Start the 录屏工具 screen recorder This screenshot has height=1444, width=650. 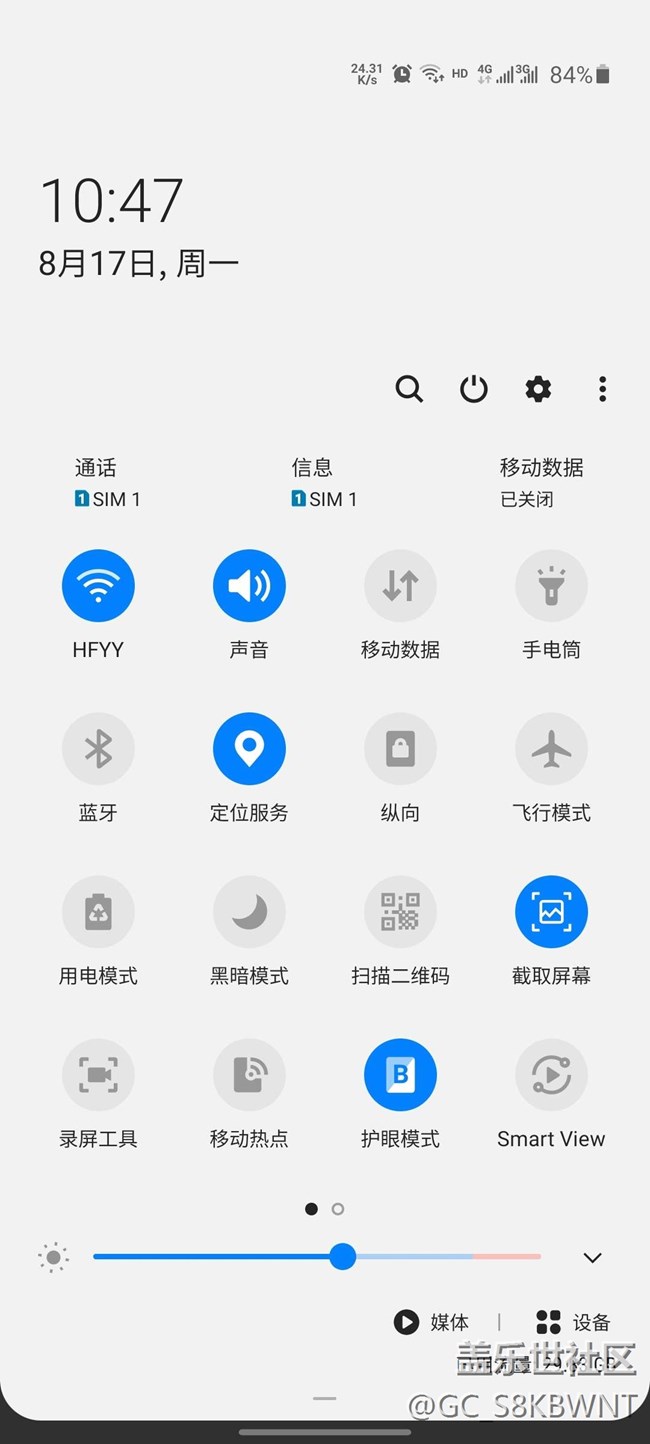point(98,1075)
